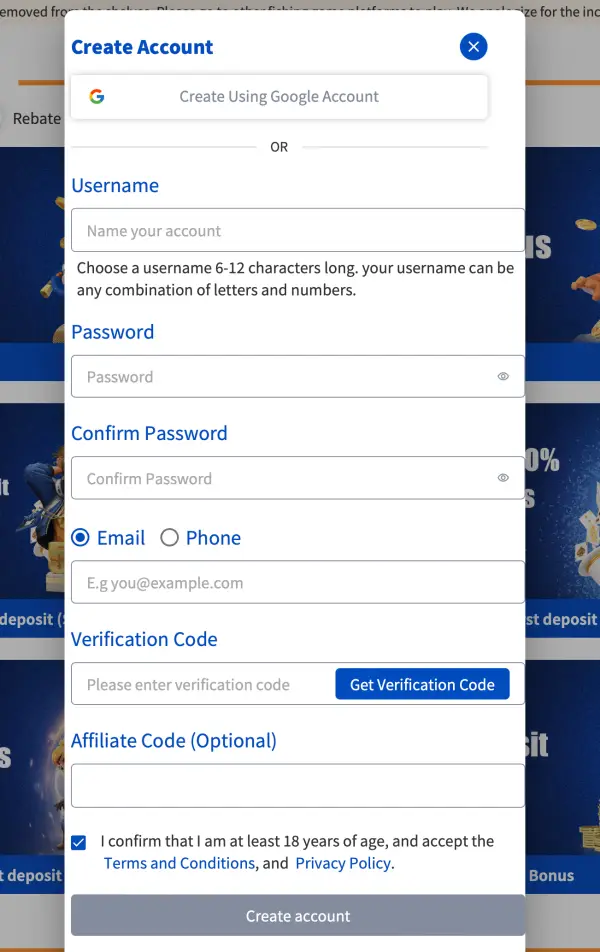Create account using Google
The width and height of the screenshot is (600, 952).
point(279,97)
